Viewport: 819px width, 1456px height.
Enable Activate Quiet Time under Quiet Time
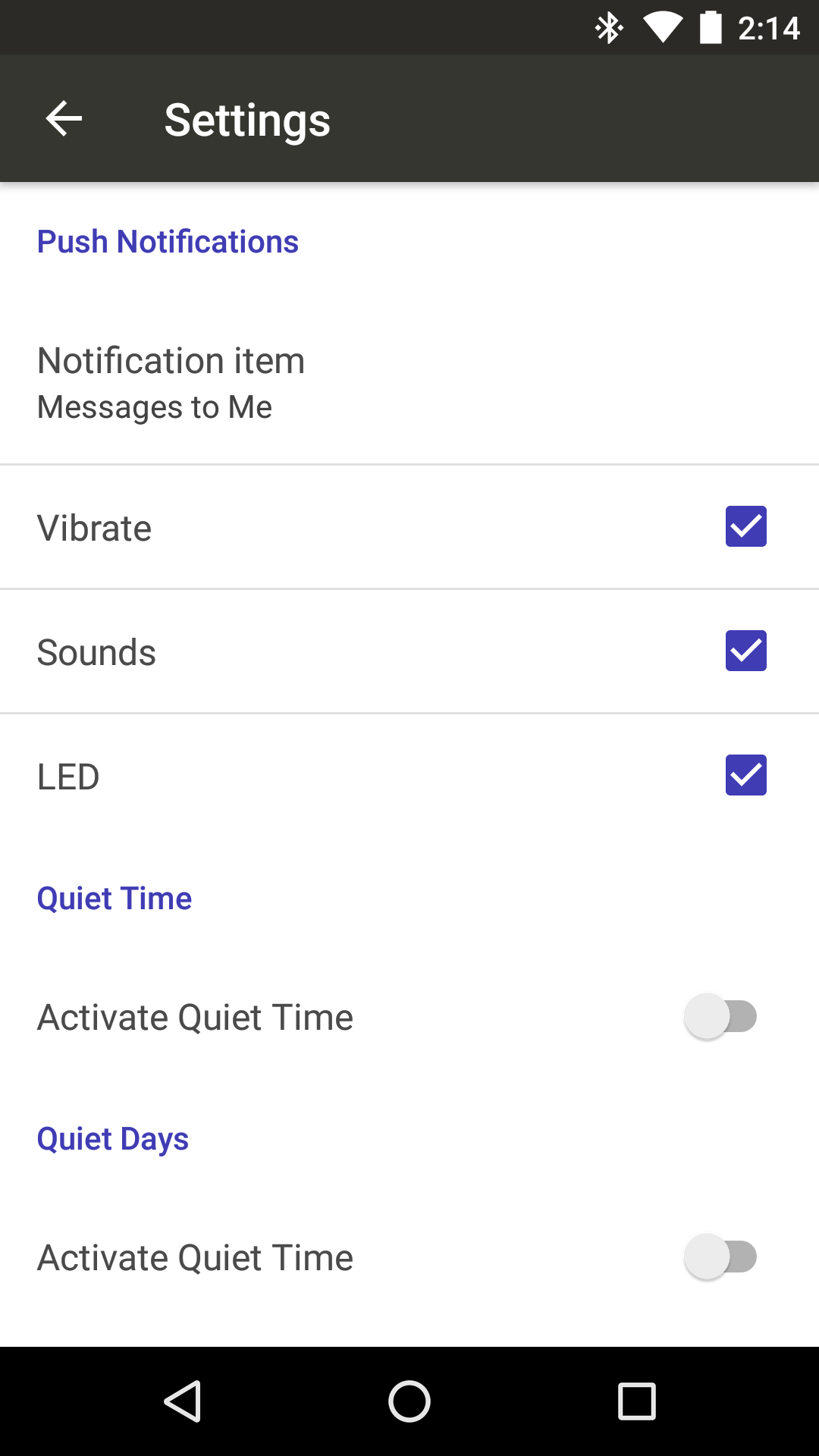pos(720,1017)
